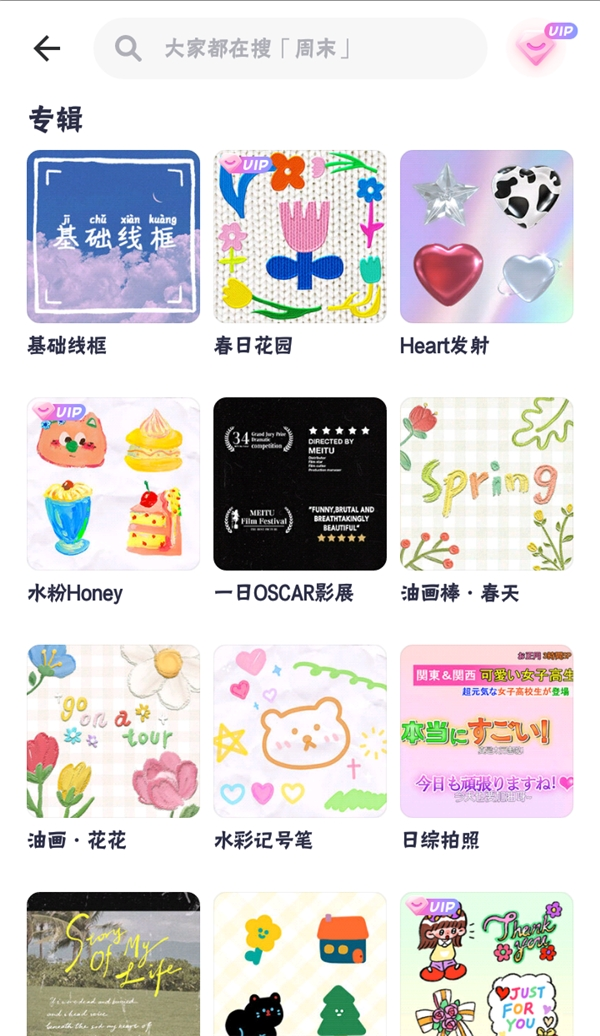Choose the 油画棒·春天 album
Viewport: 600px width, 1036px height.
click(x=486, y=484)
